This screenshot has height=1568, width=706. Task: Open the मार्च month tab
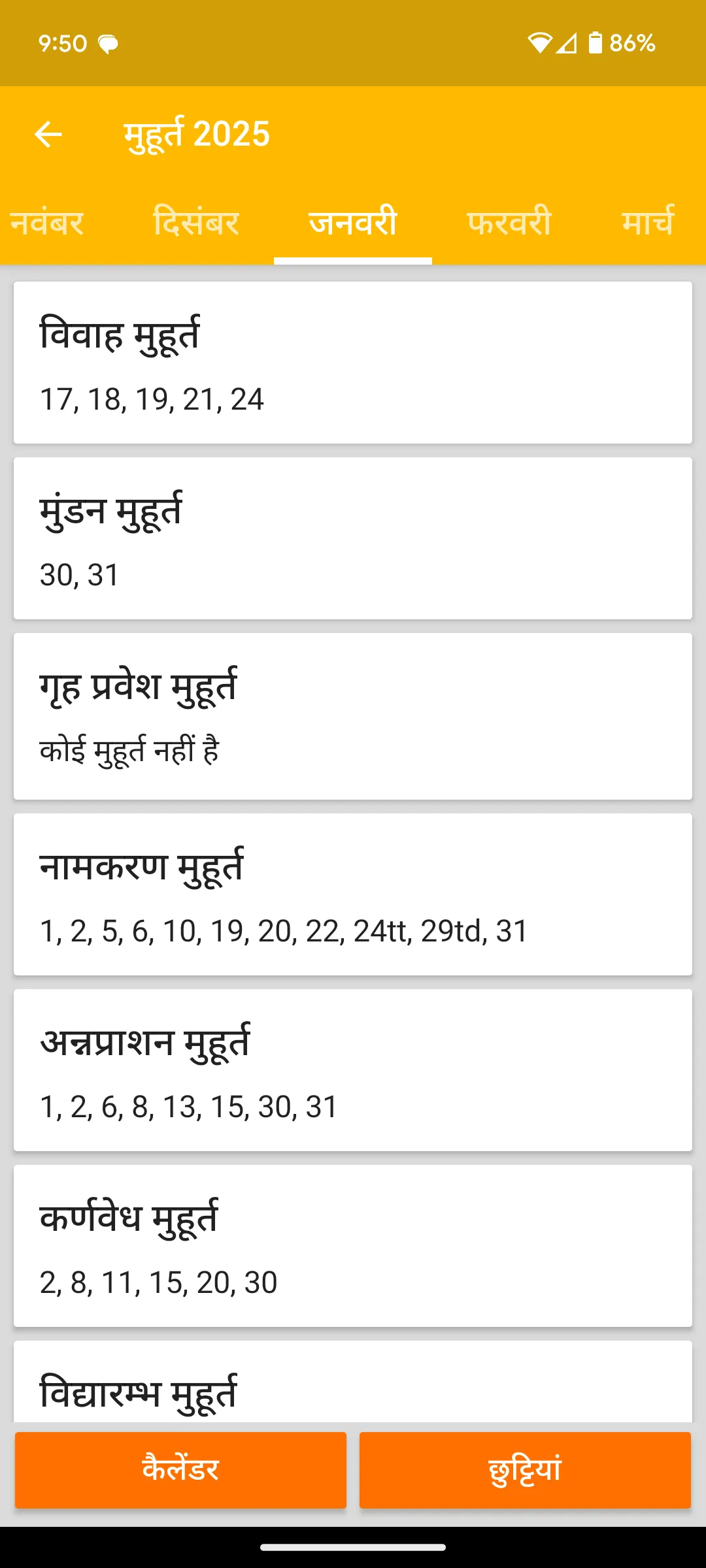point(646,223)
